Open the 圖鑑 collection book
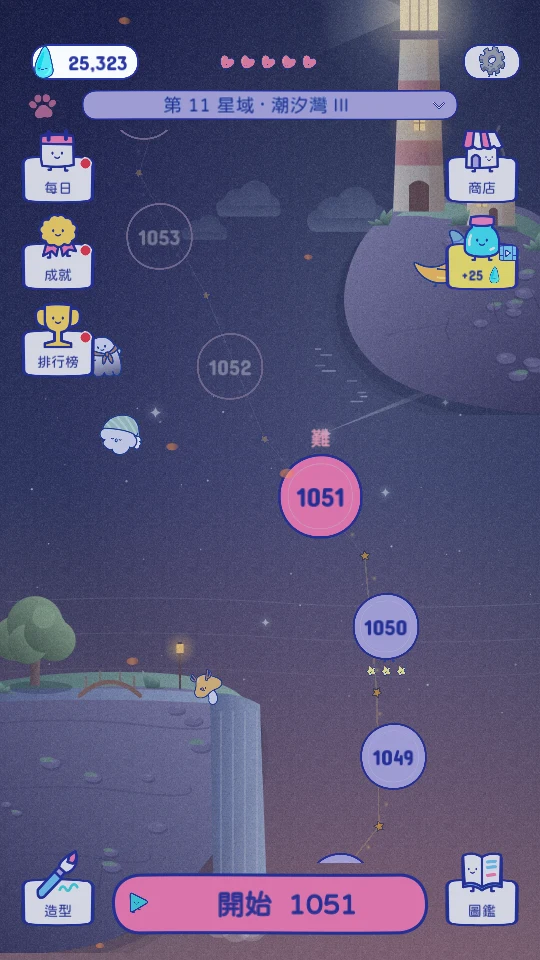This screenshot has width=540, height=960. click(482, 889)
